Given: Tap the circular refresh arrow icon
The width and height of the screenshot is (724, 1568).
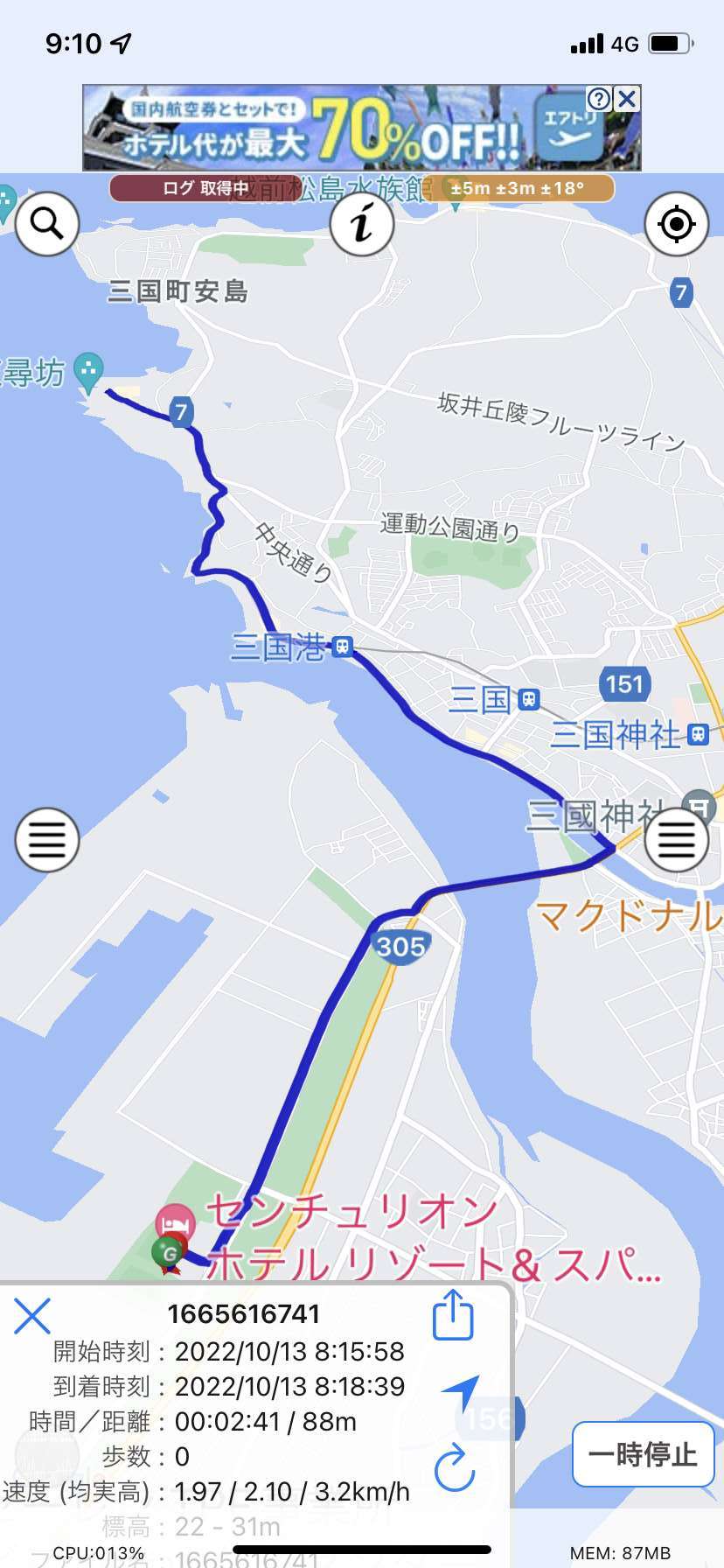Looking at the screenshot, I should pos(455,1468).
